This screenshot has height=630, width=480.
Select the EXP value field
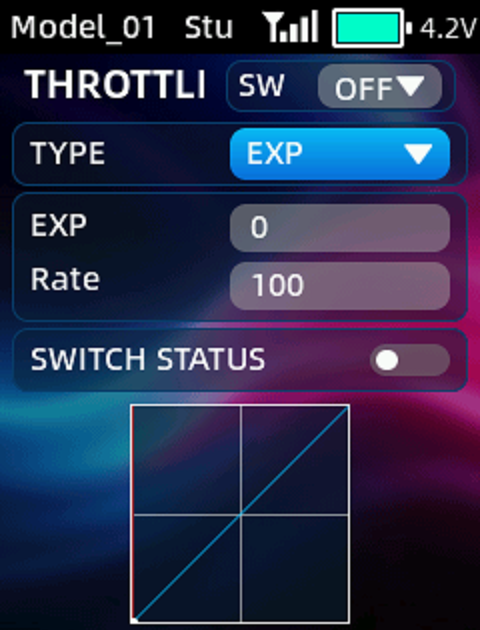pyautogui.click(x=340, y=228)
